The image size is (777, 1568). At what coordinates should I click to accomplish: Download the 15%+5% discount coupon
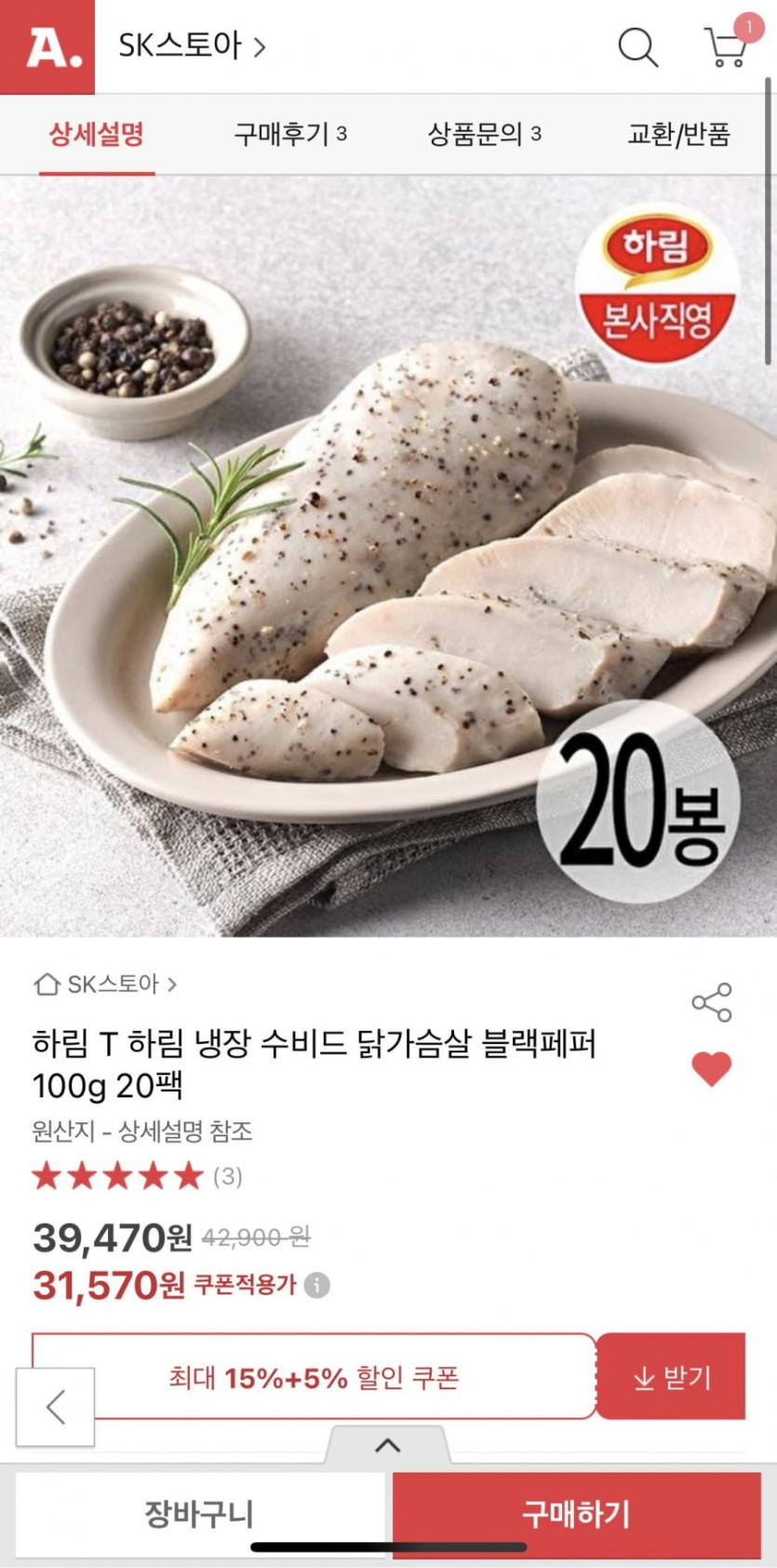pos(670,1377)
